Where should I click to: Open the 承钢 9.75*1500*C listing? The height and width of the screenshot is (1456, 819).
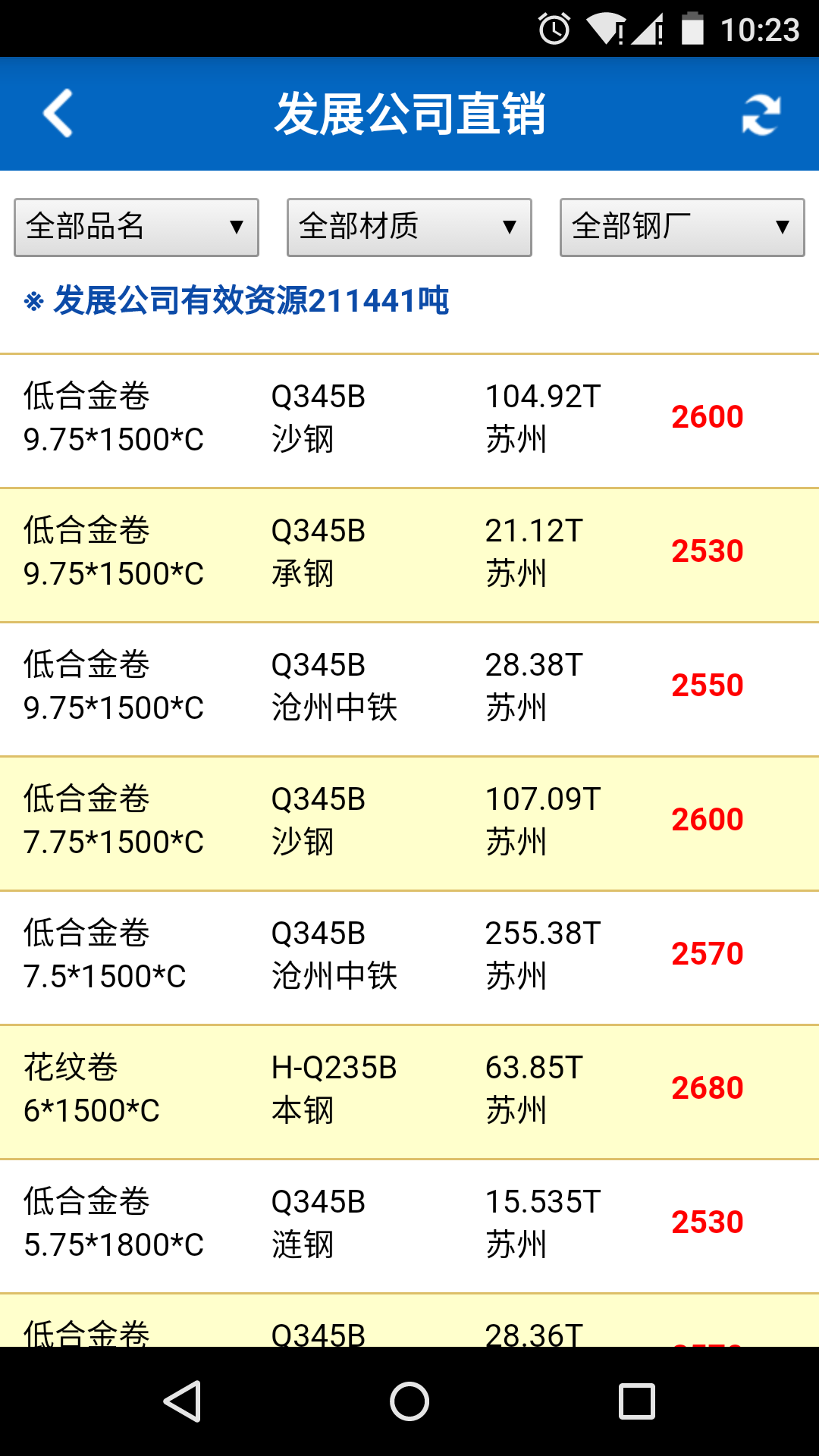(x=409, y=555)
